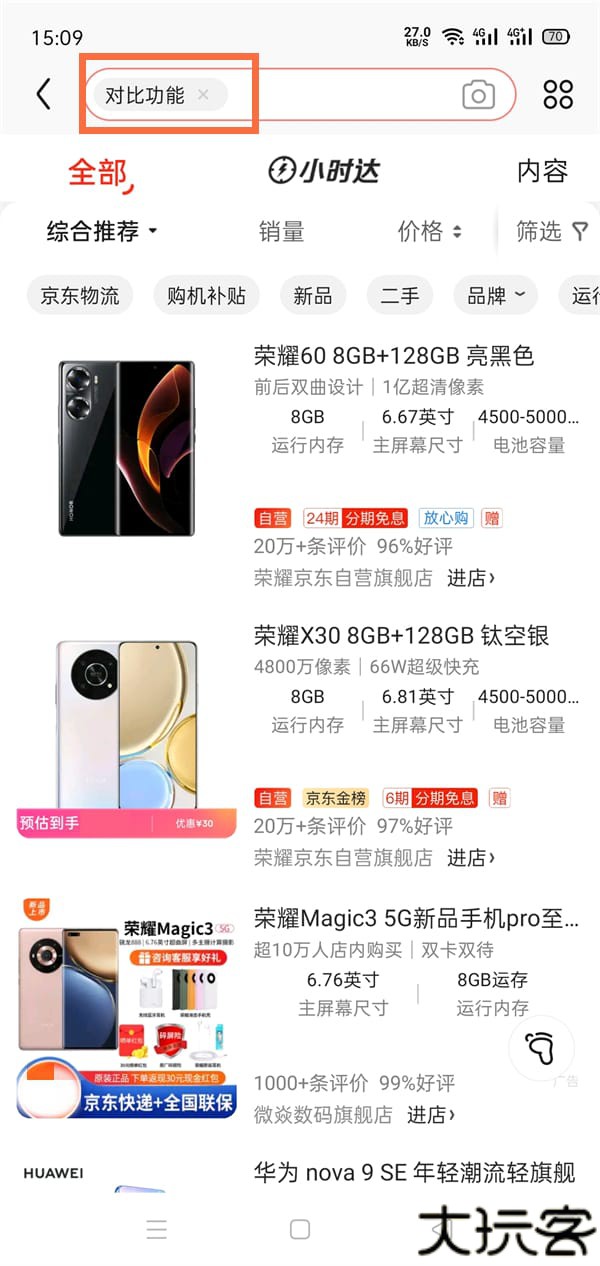Select the 京东物流 filter chip
Image resolution: width=600 pixels, height=1266 pixels.
coord(80,296)
